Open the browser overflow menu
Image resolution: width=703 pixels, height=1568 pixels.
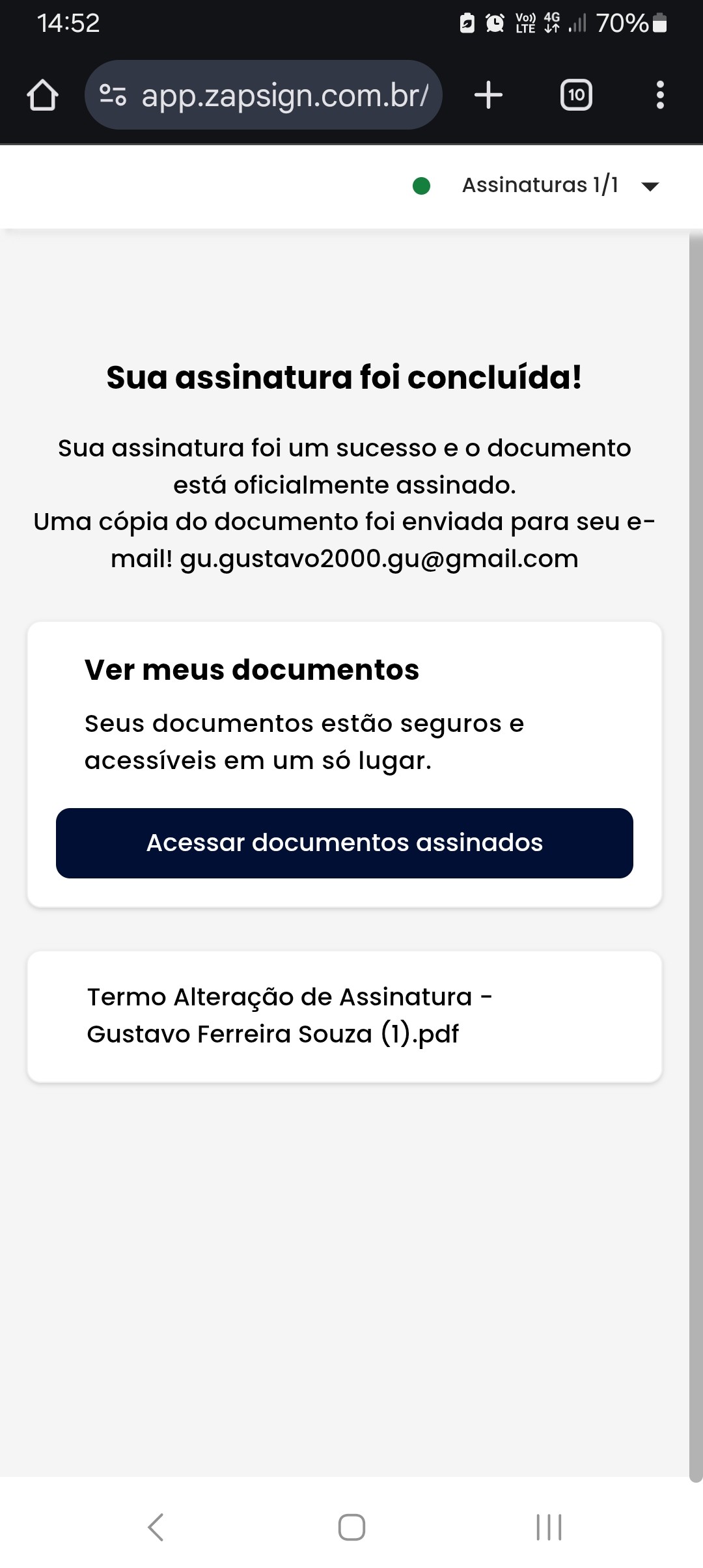[x=660, y=95]
